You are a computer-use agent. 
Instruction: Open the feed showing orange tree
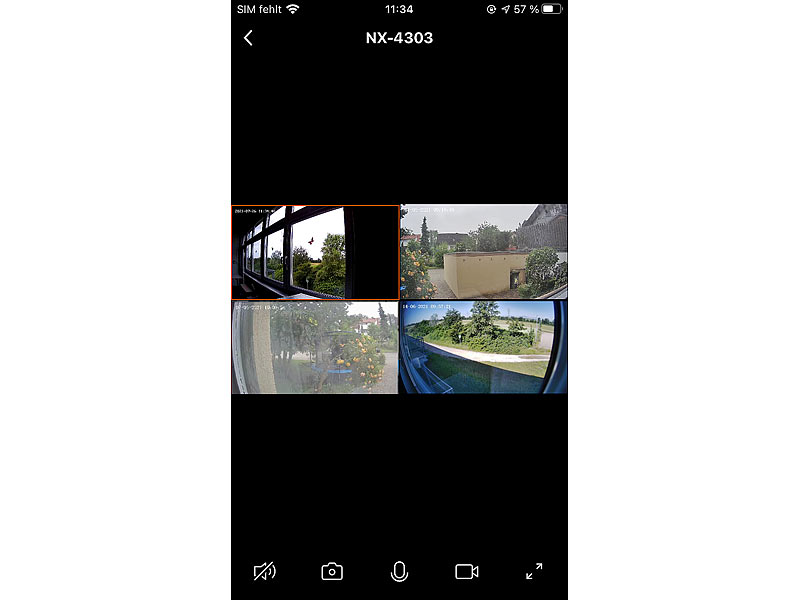[314, 347]
